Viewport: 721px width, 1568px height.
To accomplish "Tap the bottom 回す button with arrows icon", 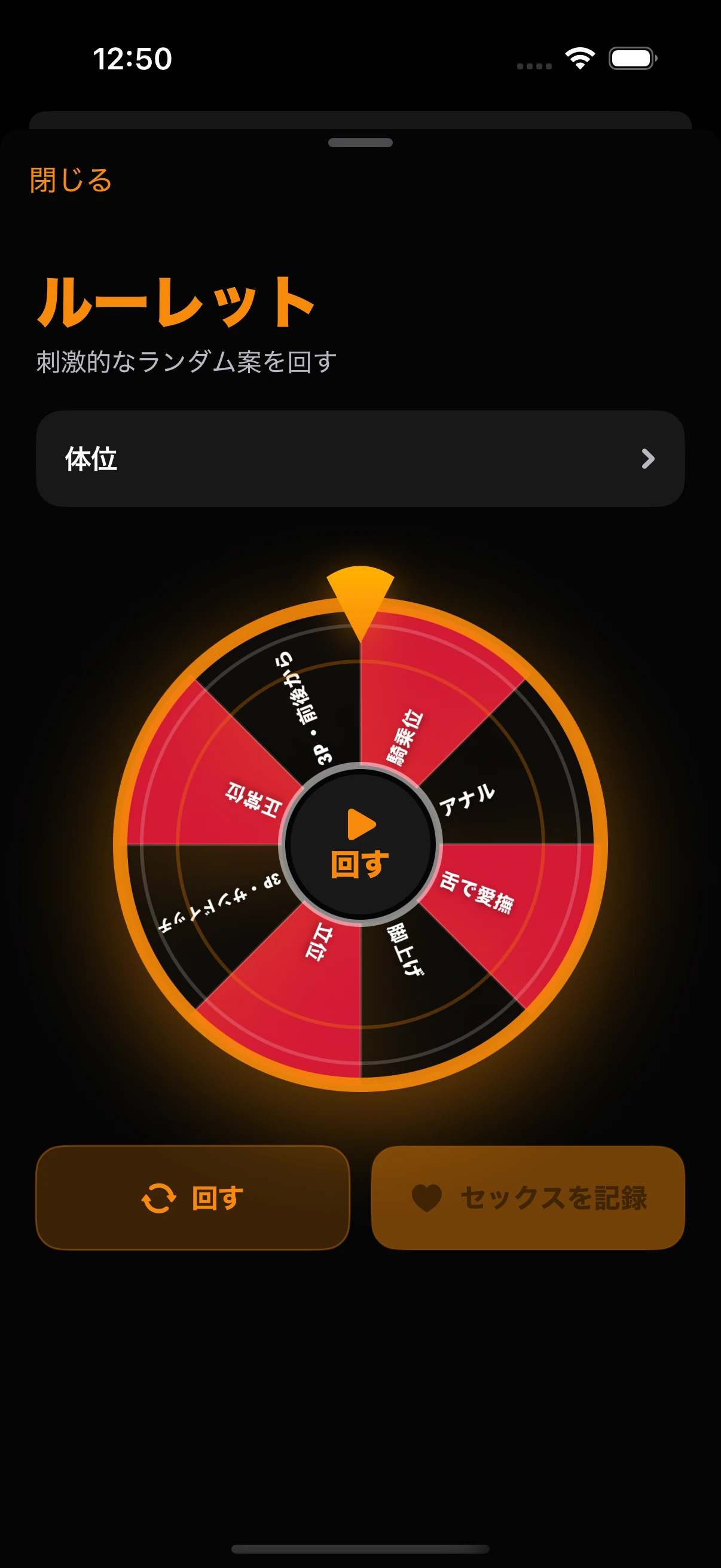I will (193, 1197).
